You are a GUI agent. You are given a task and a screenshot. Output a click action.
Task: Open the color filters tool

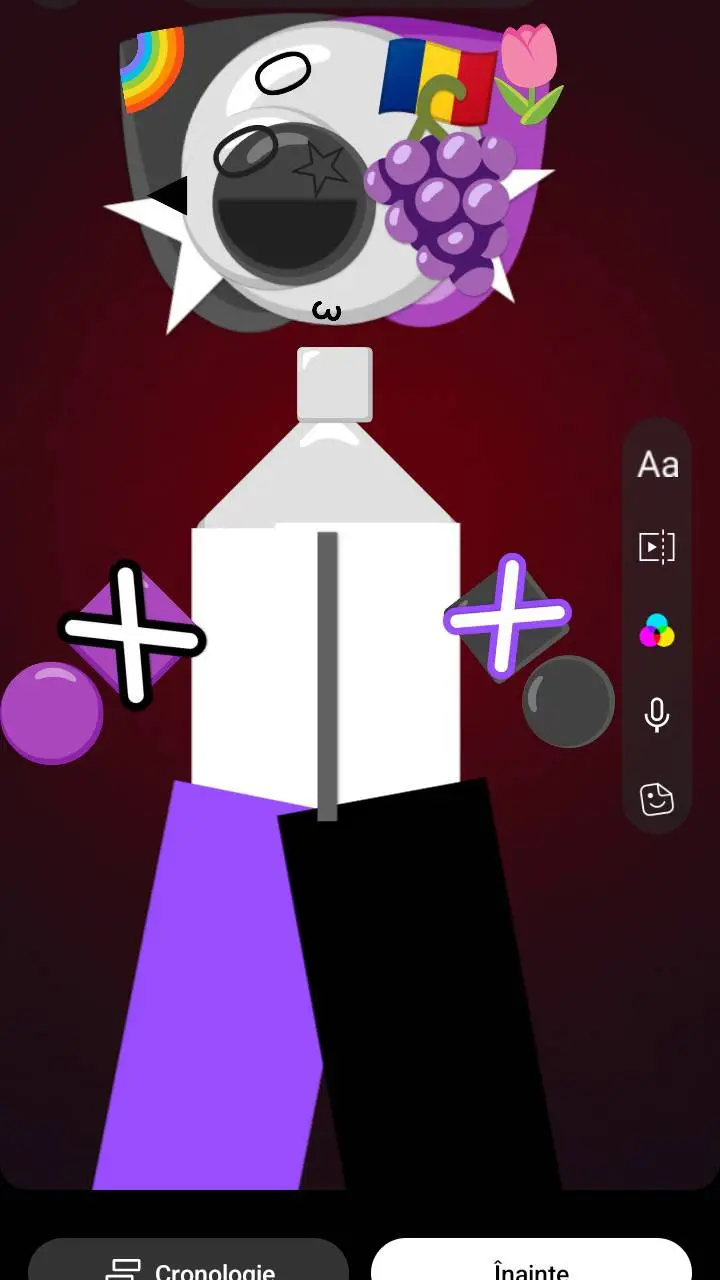657,632
